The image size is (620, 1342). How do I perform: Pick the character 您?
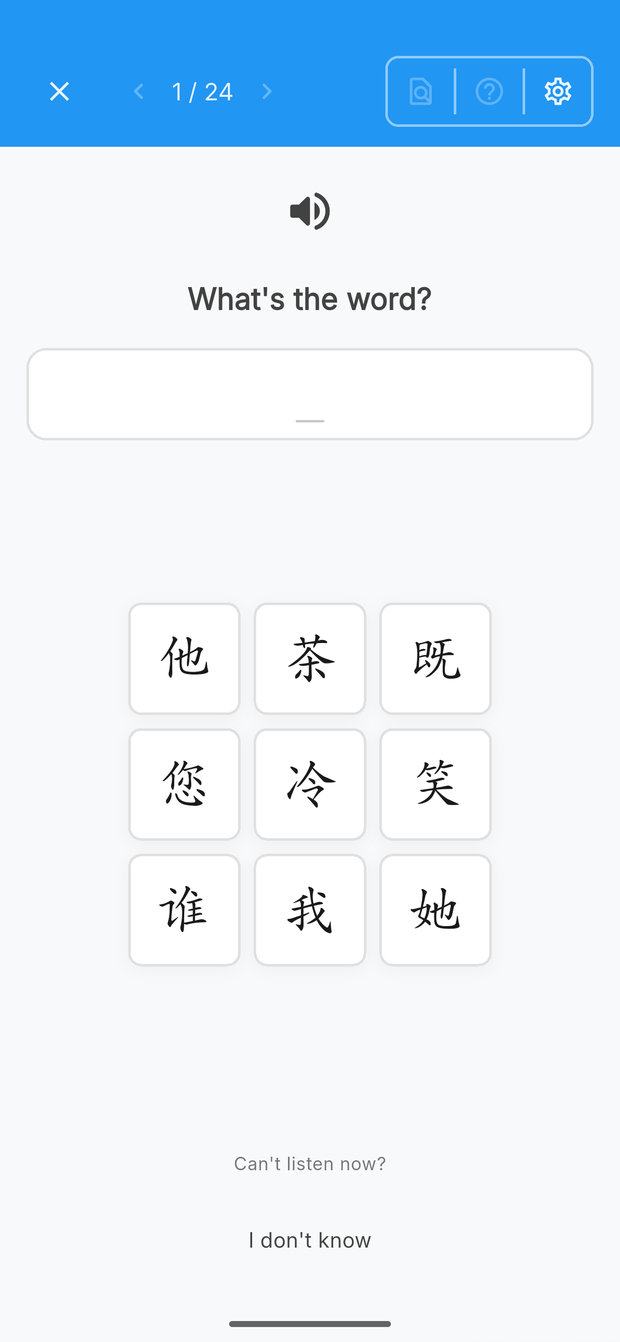[184, 784]
